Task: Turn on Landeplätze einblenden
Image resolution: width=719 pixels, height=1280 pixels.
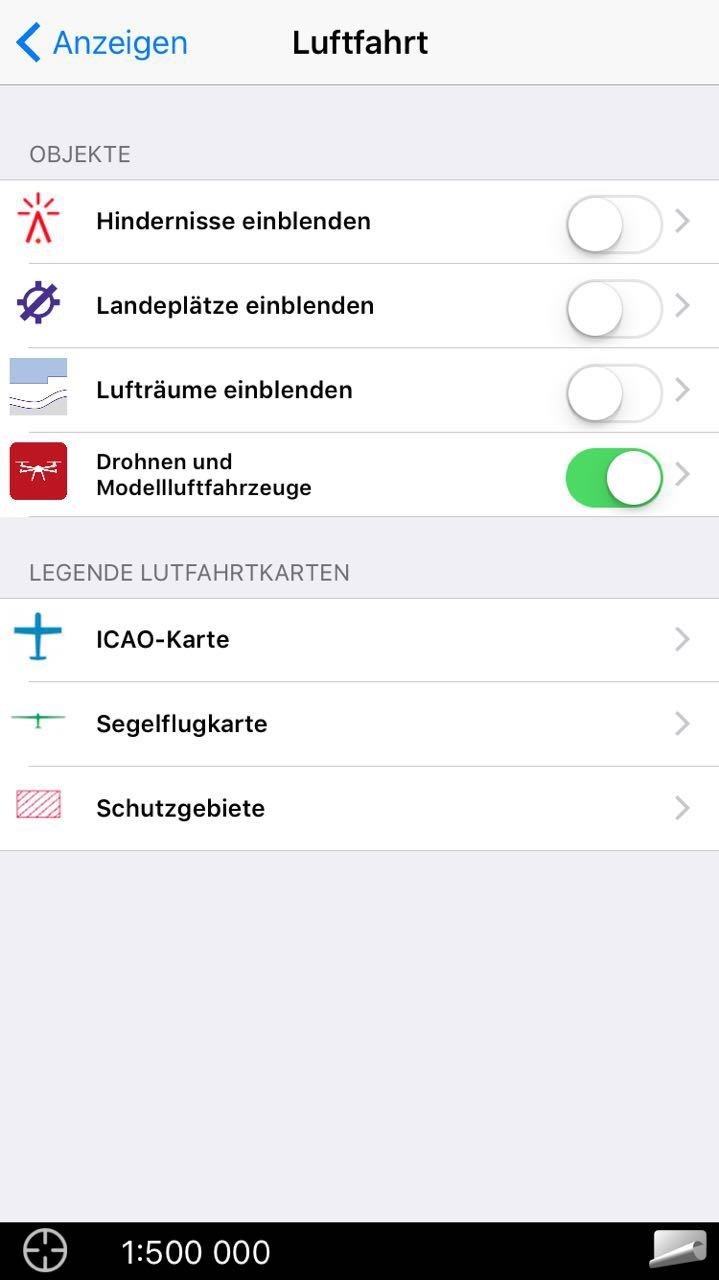Action: click(x=613, y=306)
